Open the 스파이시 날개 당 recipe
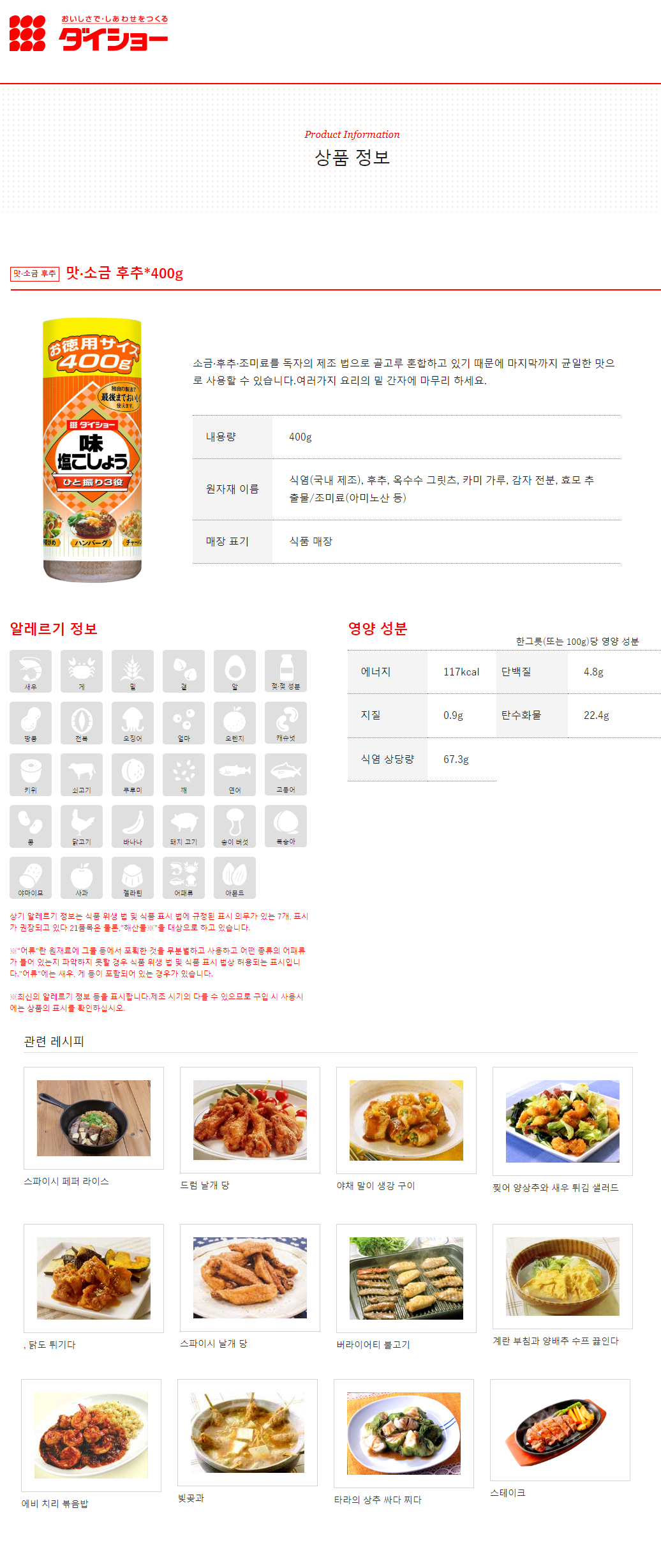Viewport: 661px width, 1568px height. (x=250, y=1277)
